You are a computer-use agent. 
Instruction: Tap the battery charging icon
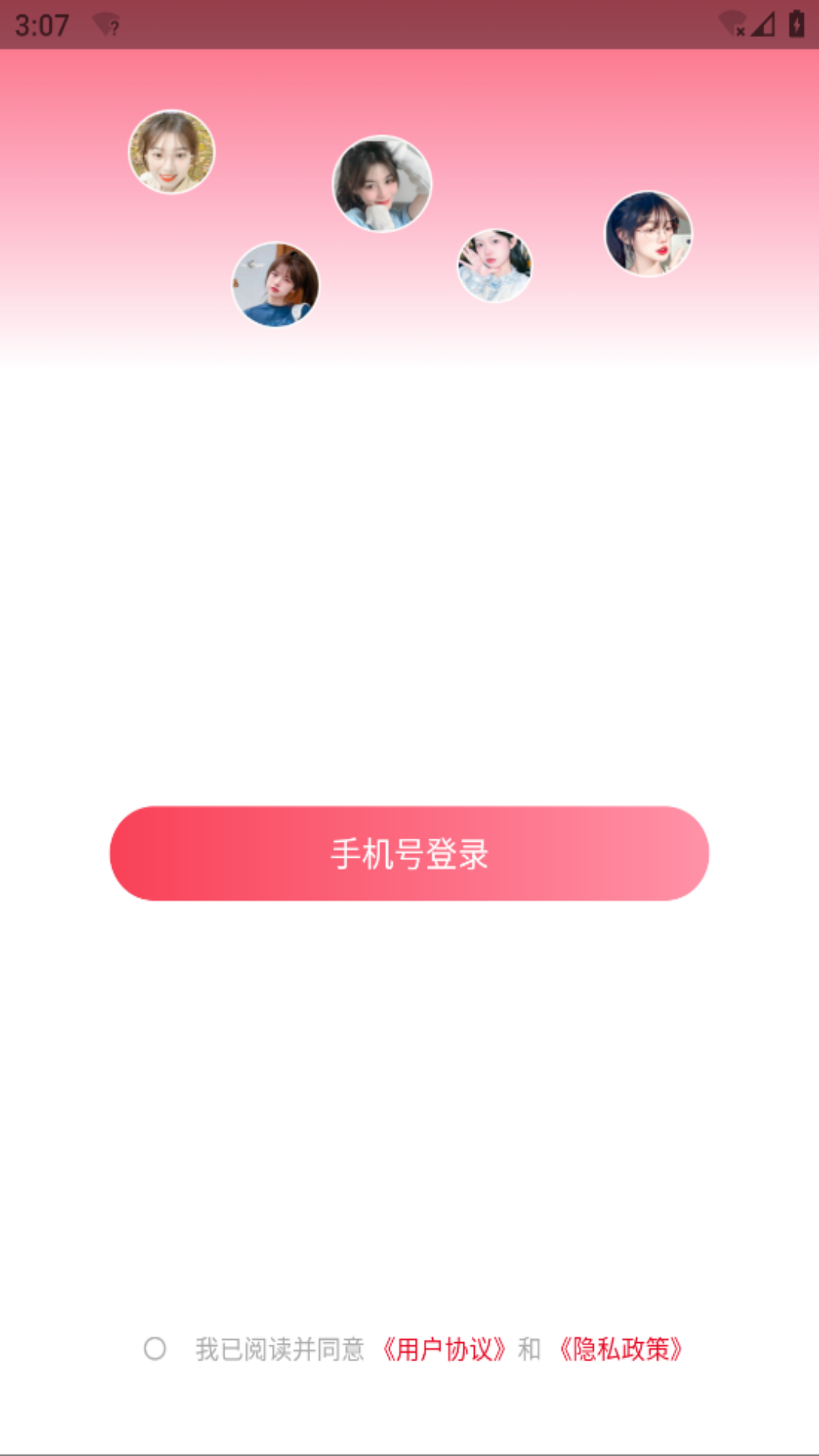[x=795, y=23]
